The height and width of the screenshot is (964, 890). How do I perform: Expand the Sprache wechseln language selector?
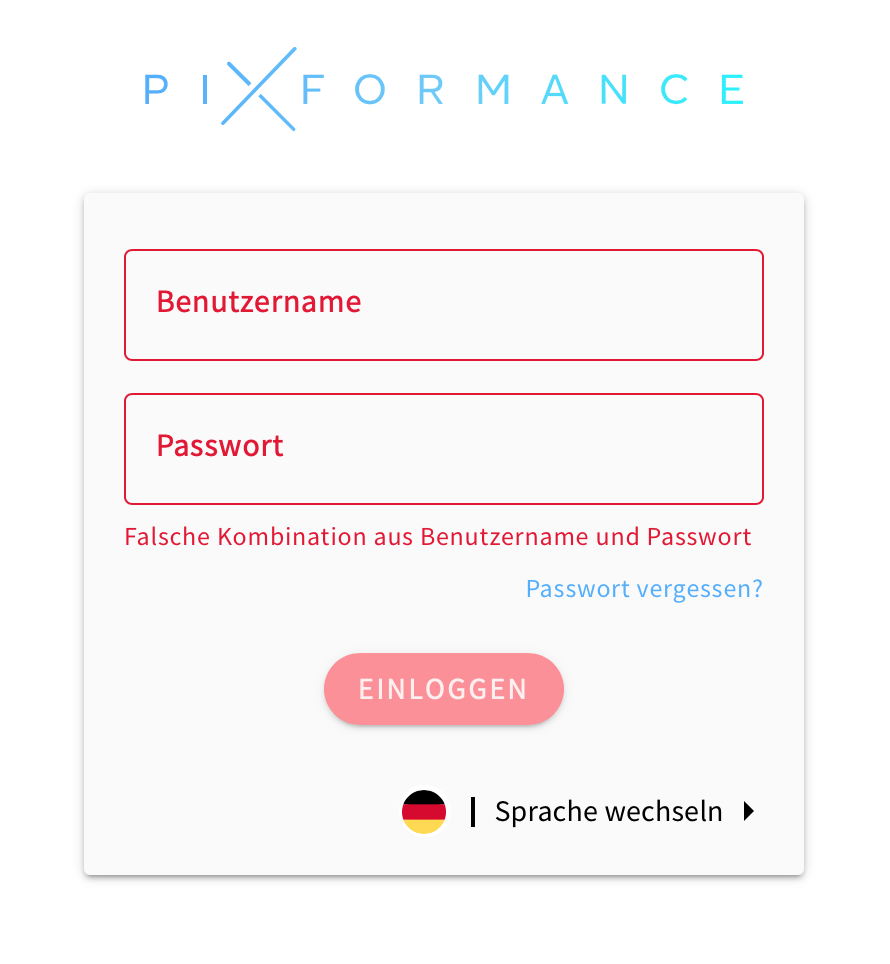click(608, 811)
